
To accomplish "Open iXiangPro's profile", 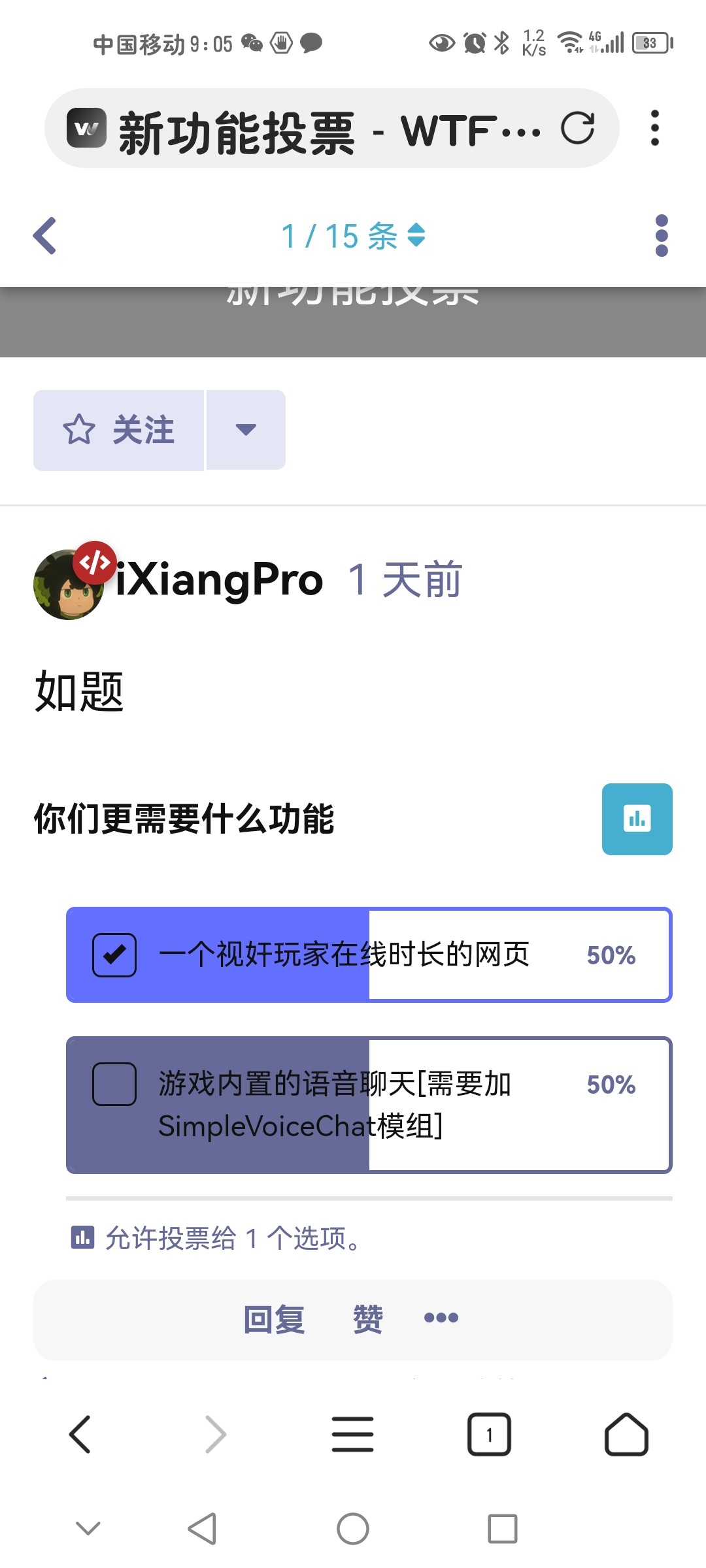I will point(219,580).
